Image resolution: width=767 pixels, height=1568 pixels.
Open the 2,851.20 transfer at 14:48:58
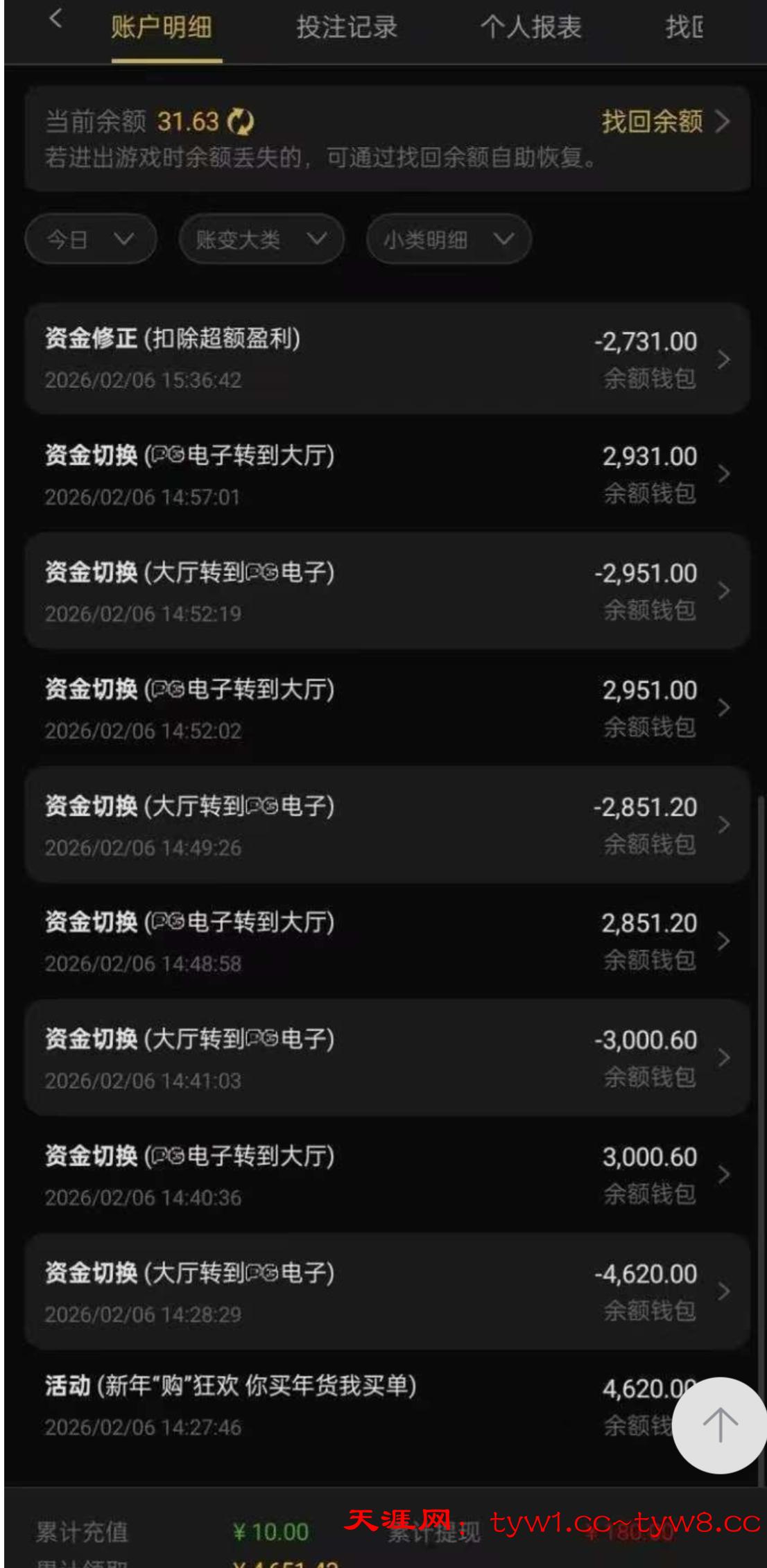click(387, 941)
